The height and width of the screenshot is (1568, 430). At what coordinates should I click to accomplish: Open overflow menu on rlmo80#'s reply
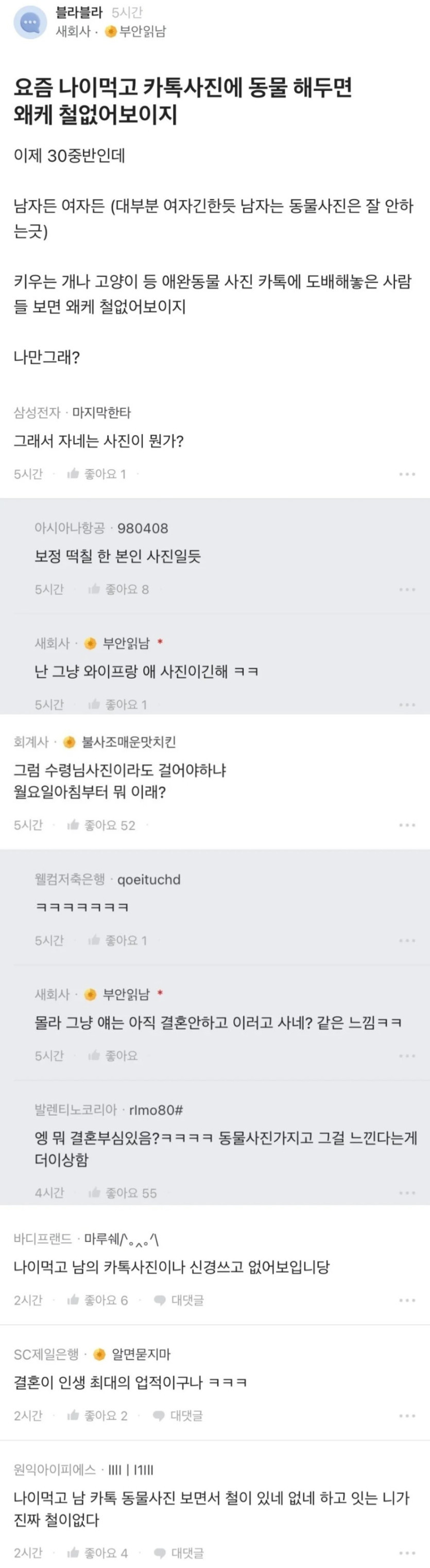[x=407, y=1193]
